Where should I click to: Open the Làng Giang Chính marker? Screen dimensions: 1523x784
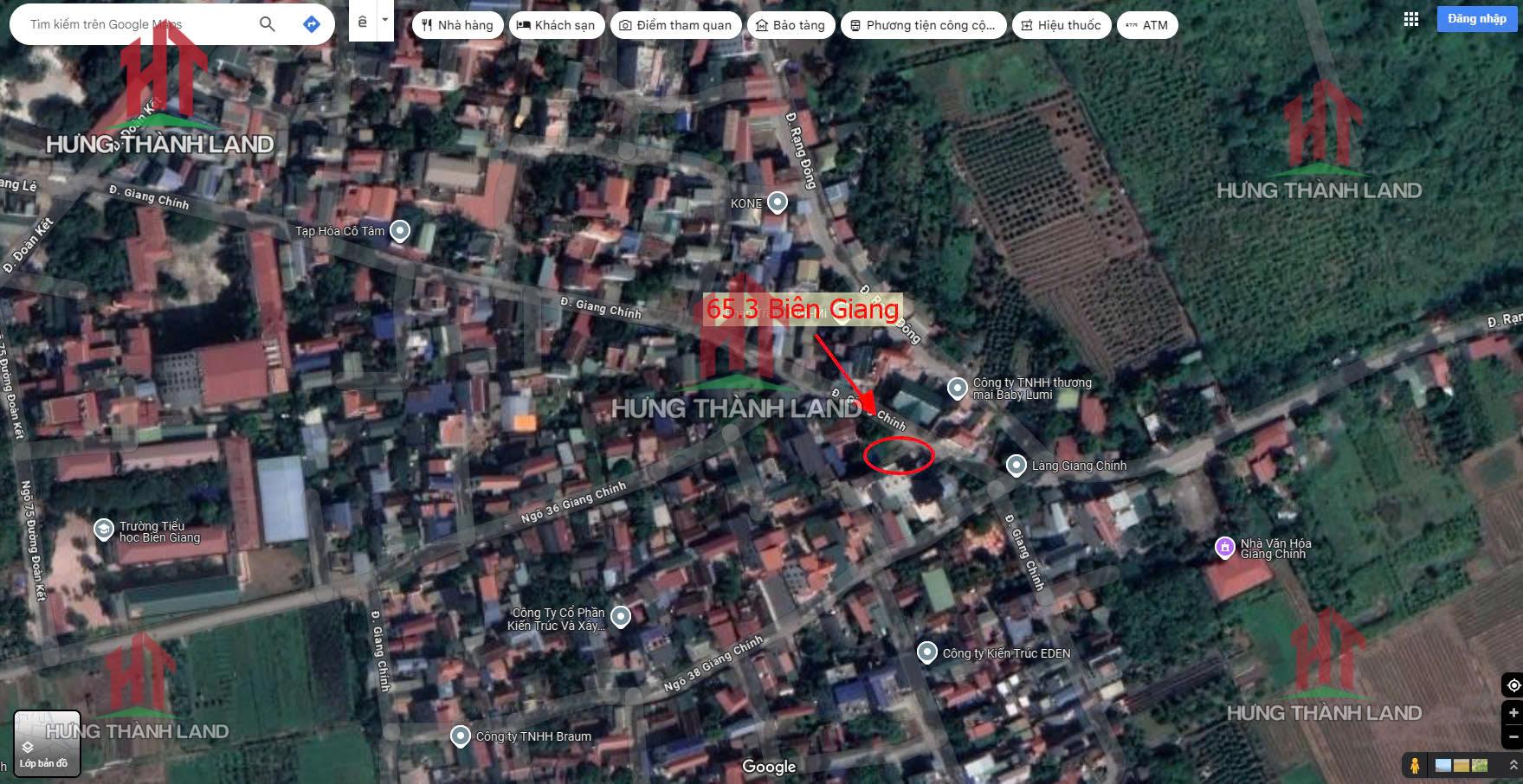coord(1016,466)
